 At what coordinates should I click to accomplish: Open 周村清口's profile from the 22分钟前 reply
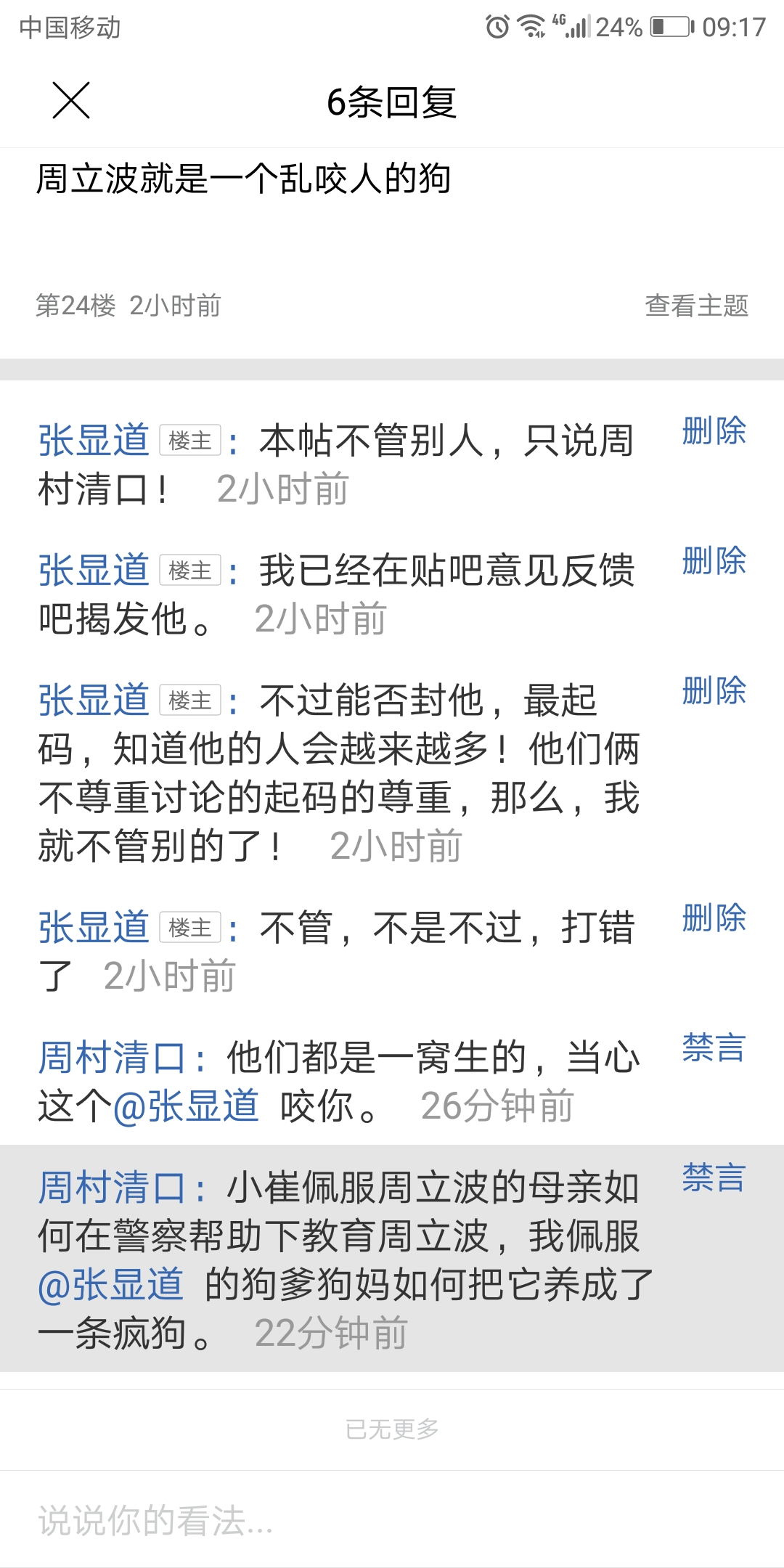pyautogui.click(x=113, y=1188)
